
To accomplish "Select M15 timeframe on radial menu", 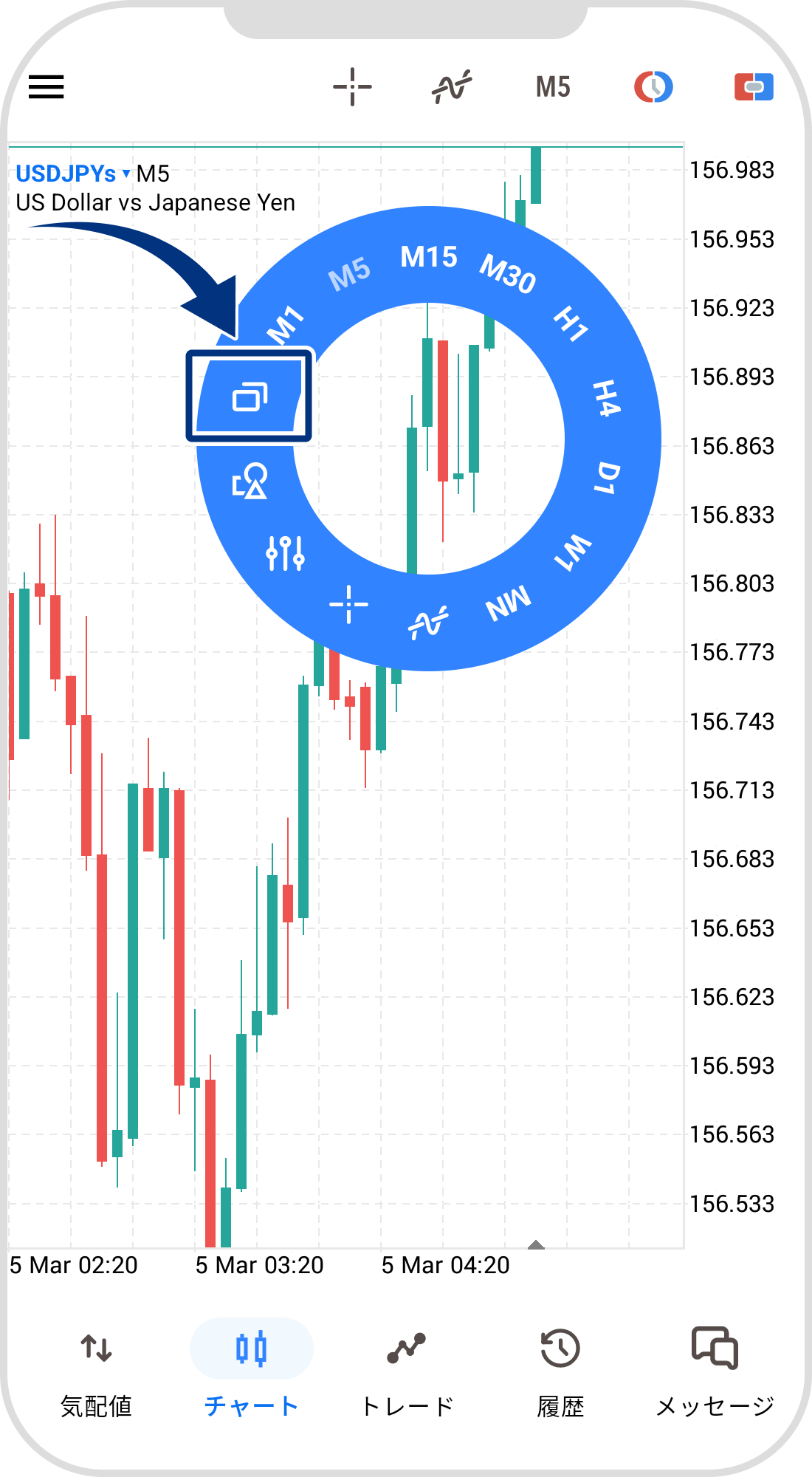I will point(428,258).
